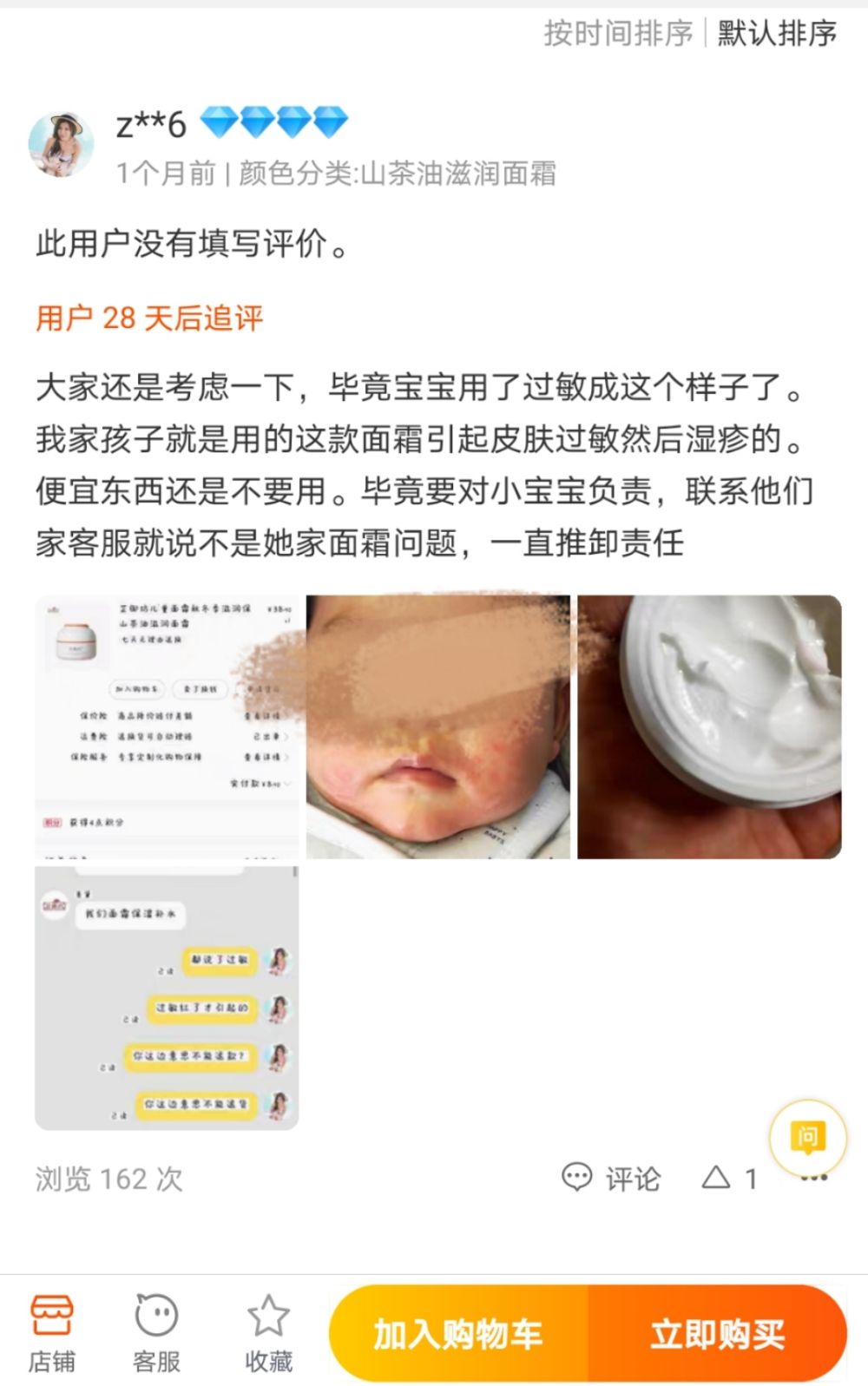
Task: Open reviewer z**6's avatar
Action: point(61,145)
